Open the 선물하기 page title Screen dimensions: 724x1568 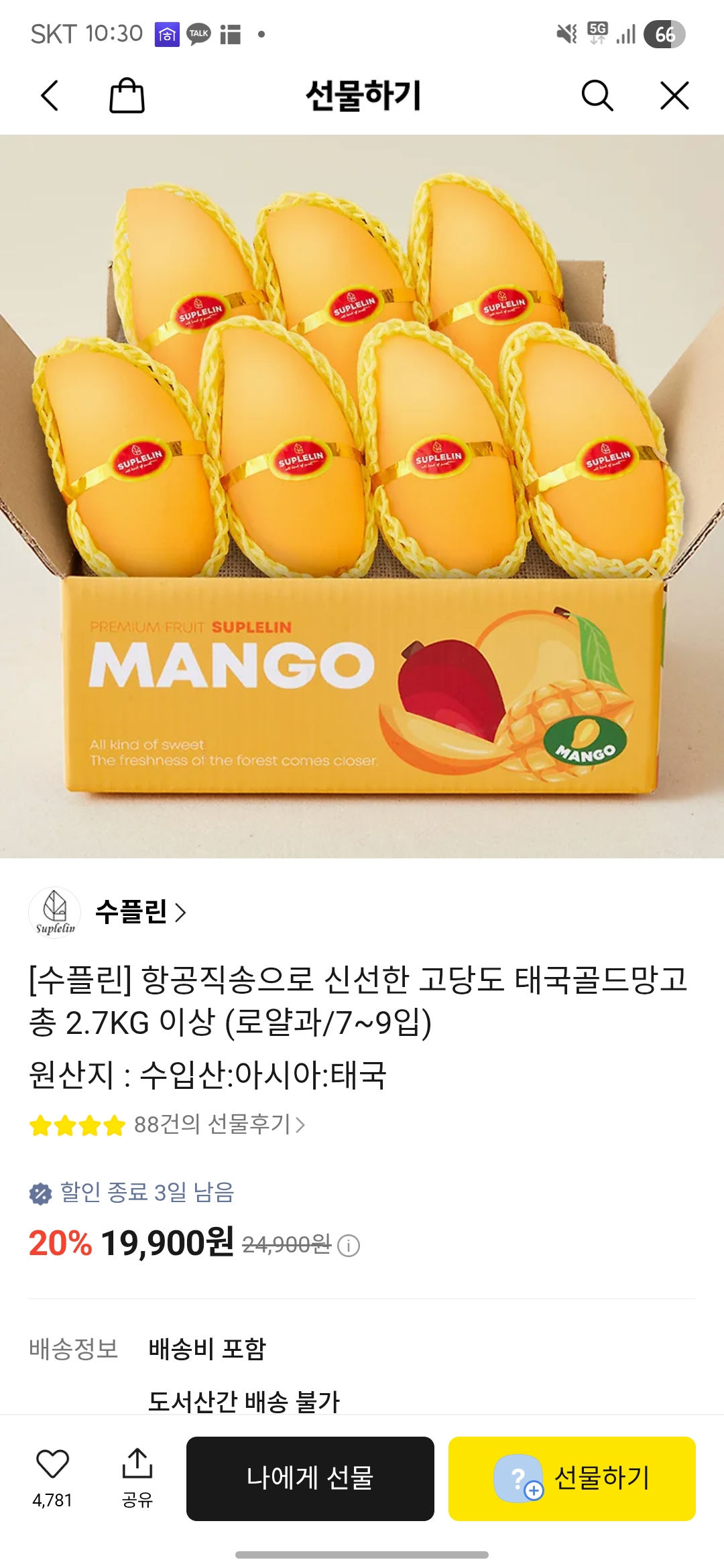(x=362, y=95)
